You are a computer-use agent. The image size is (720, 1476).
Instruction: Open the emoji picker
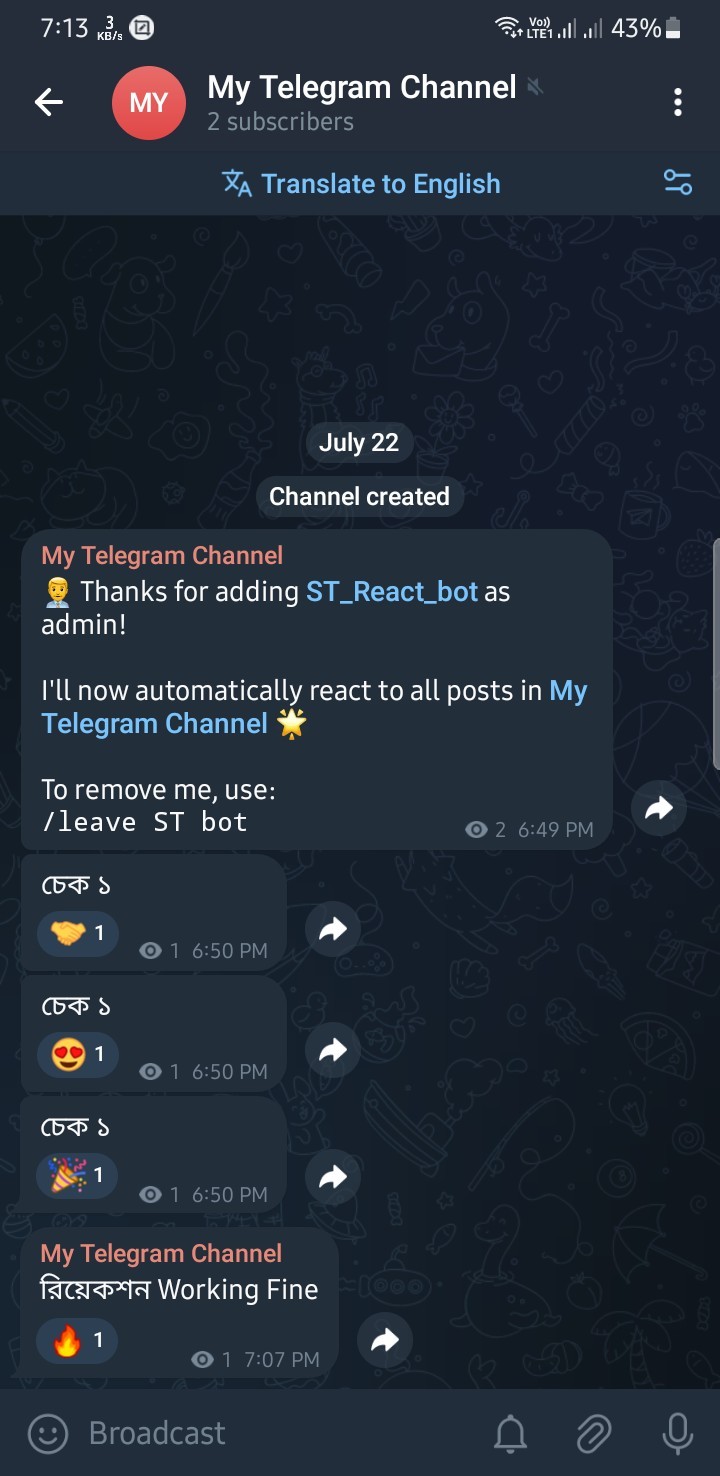(x=47, y=1434)
